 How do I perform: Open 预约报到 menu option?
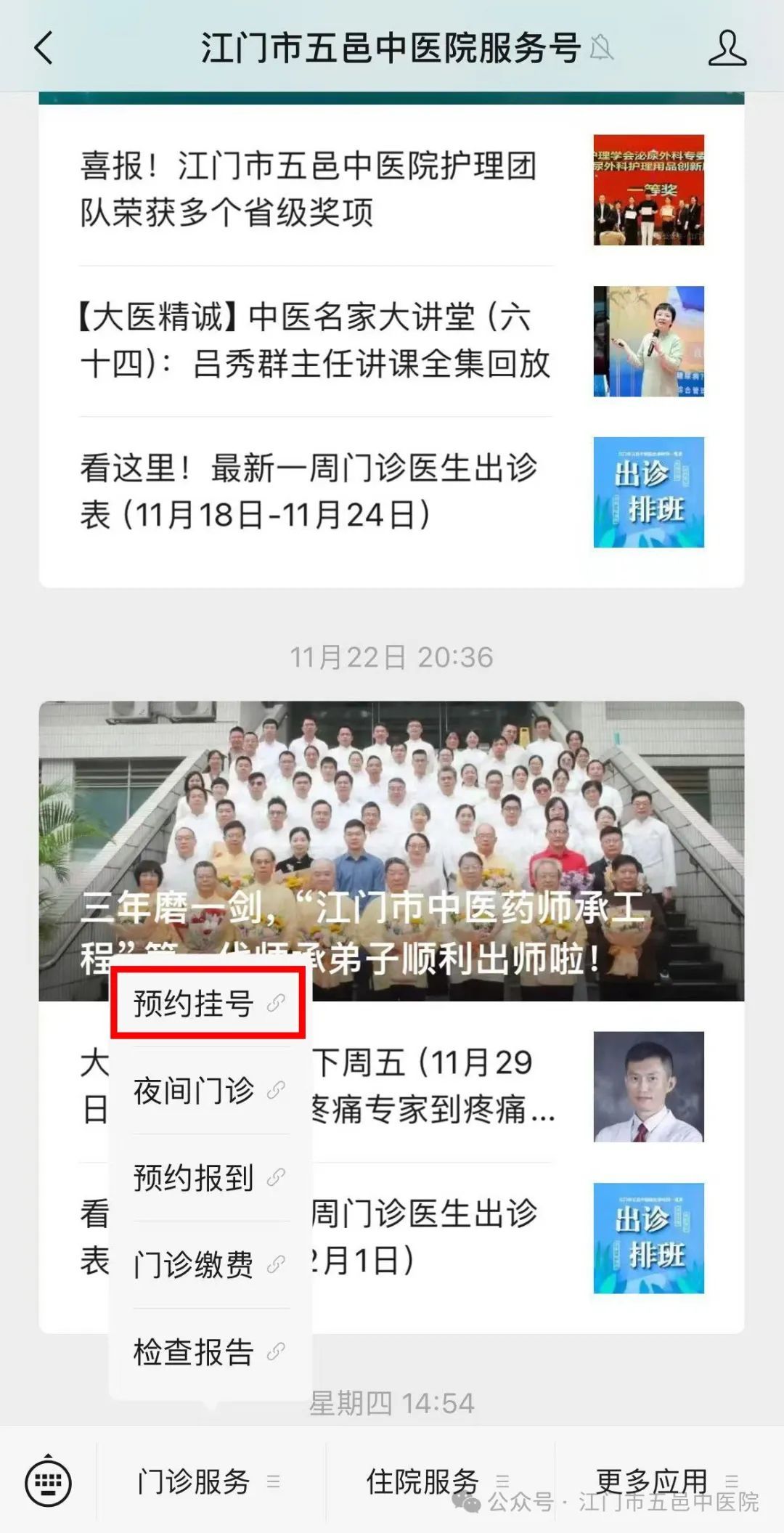tap(207, 1177)
